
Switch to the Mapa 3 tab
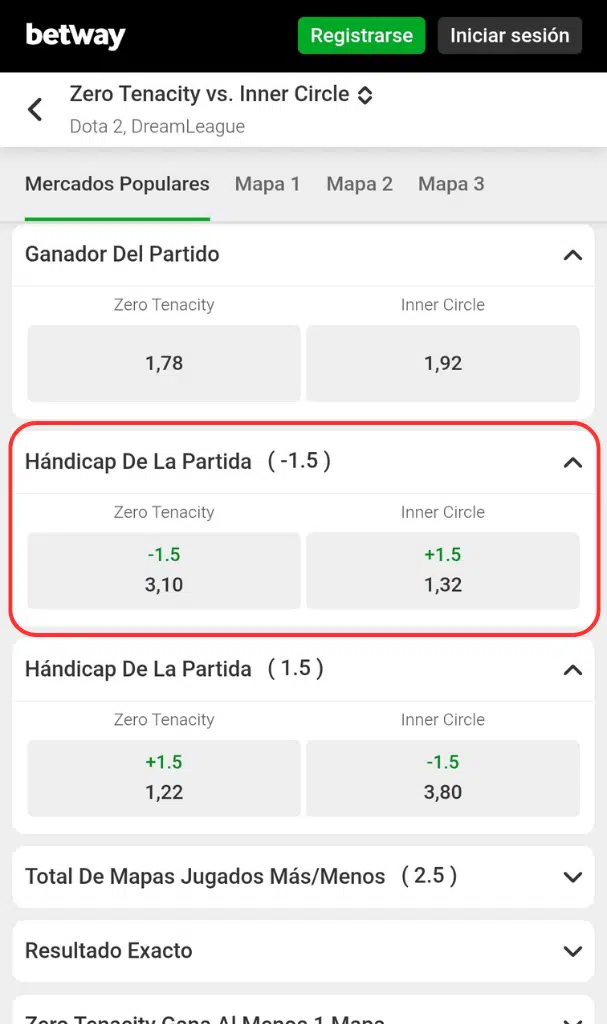451,184
